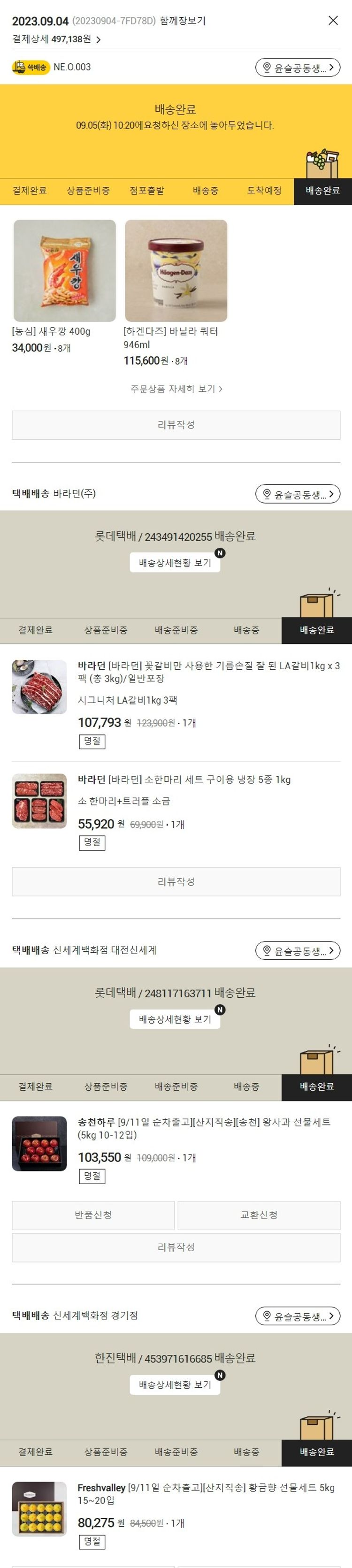Screen dimensions: 352x1568
Task: Write a review for the 쓱배송 items
Action: [x=176, y=425]
